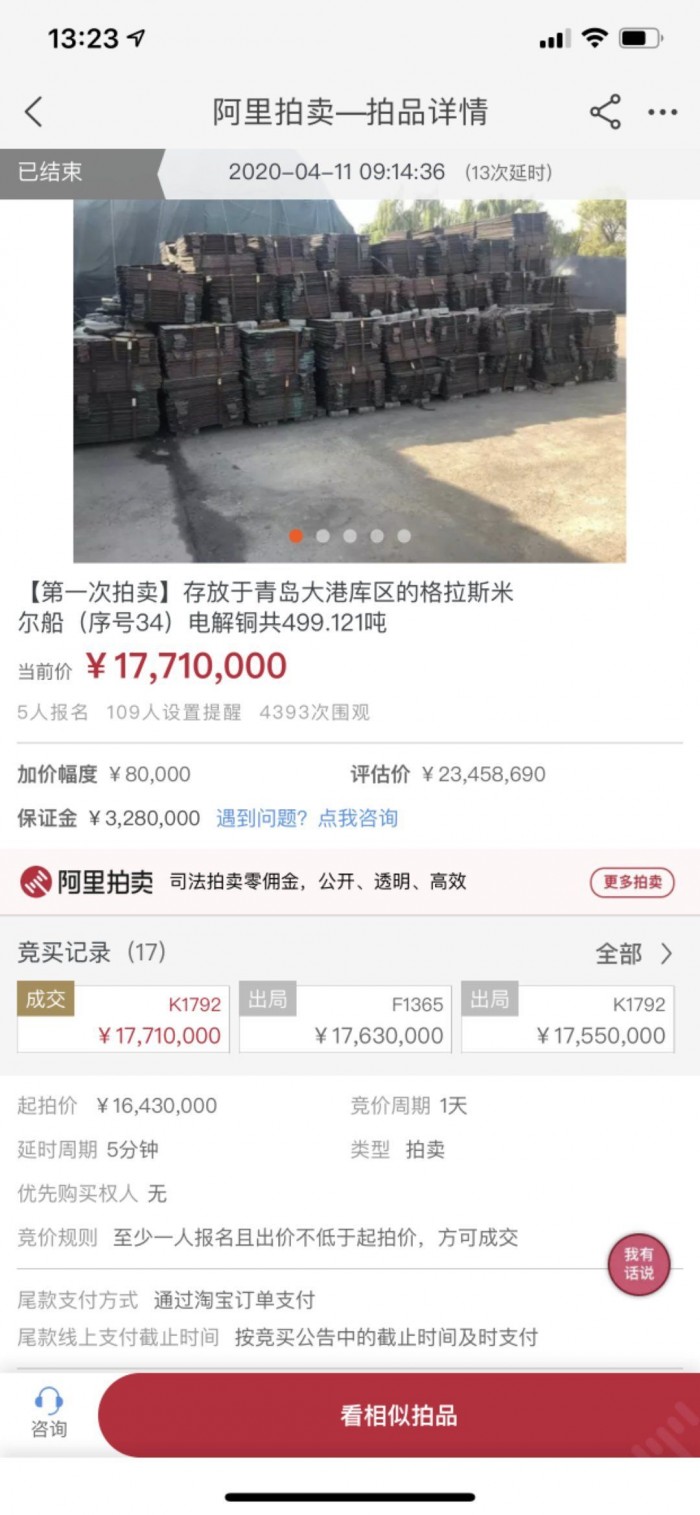This screenshot has height=1515, width=700.
Task: Tap the 咨询 headset icon
Action: pos(48,1412)
